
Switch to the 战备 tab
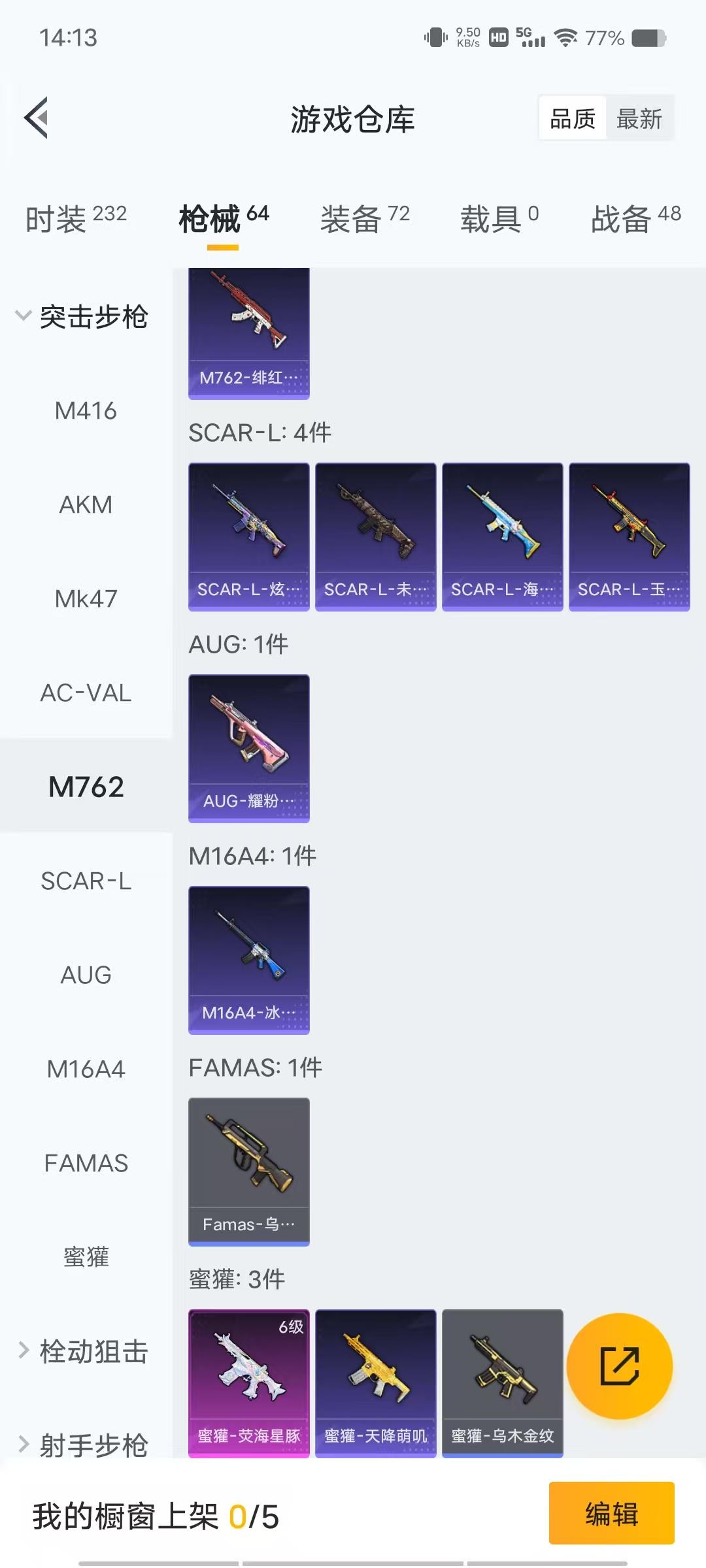coord(635,219)
